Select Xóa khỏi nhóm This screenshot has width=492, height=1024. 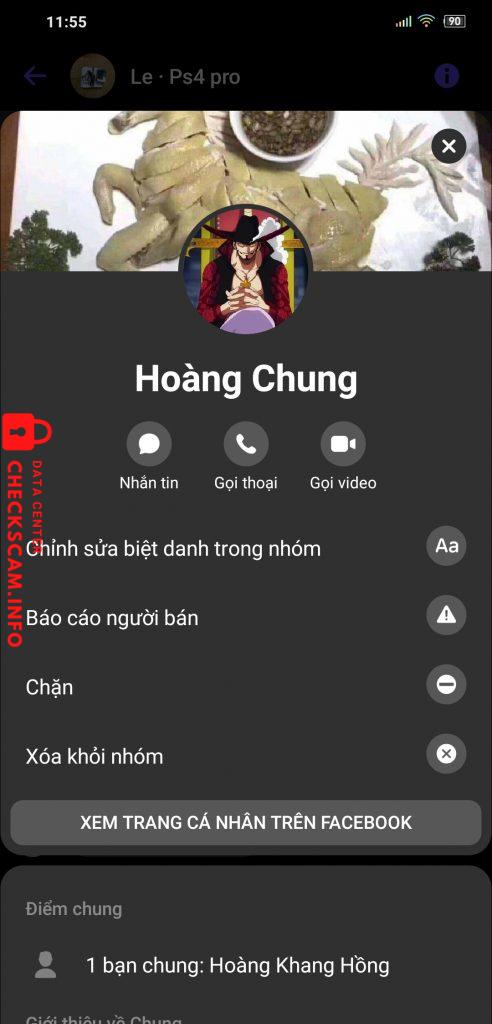click(x=246, y=756)
